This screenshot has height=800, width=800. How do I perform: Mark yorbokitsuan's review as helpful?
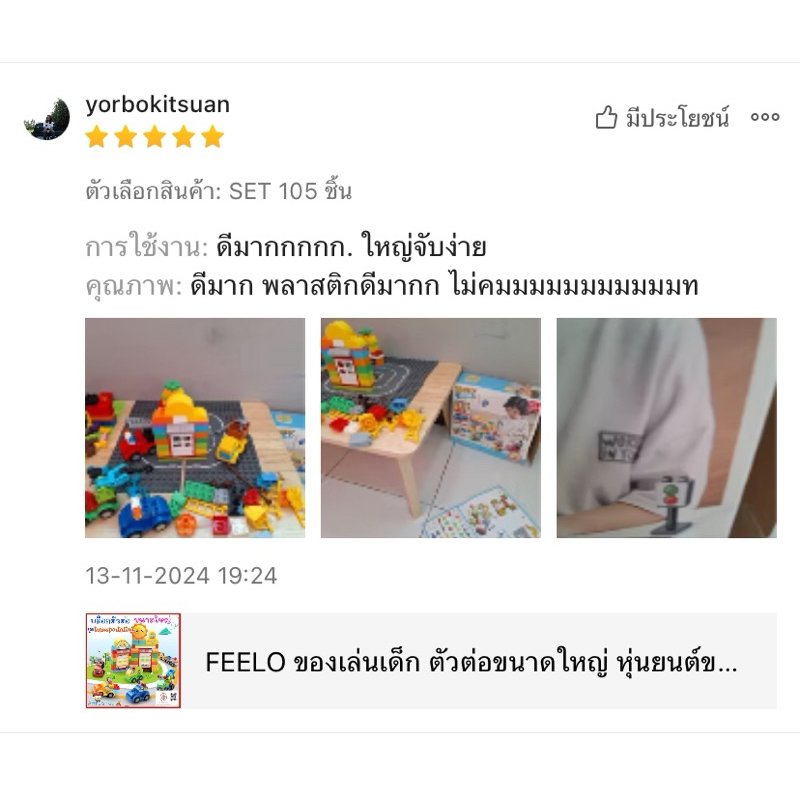[x=662, y=118]
